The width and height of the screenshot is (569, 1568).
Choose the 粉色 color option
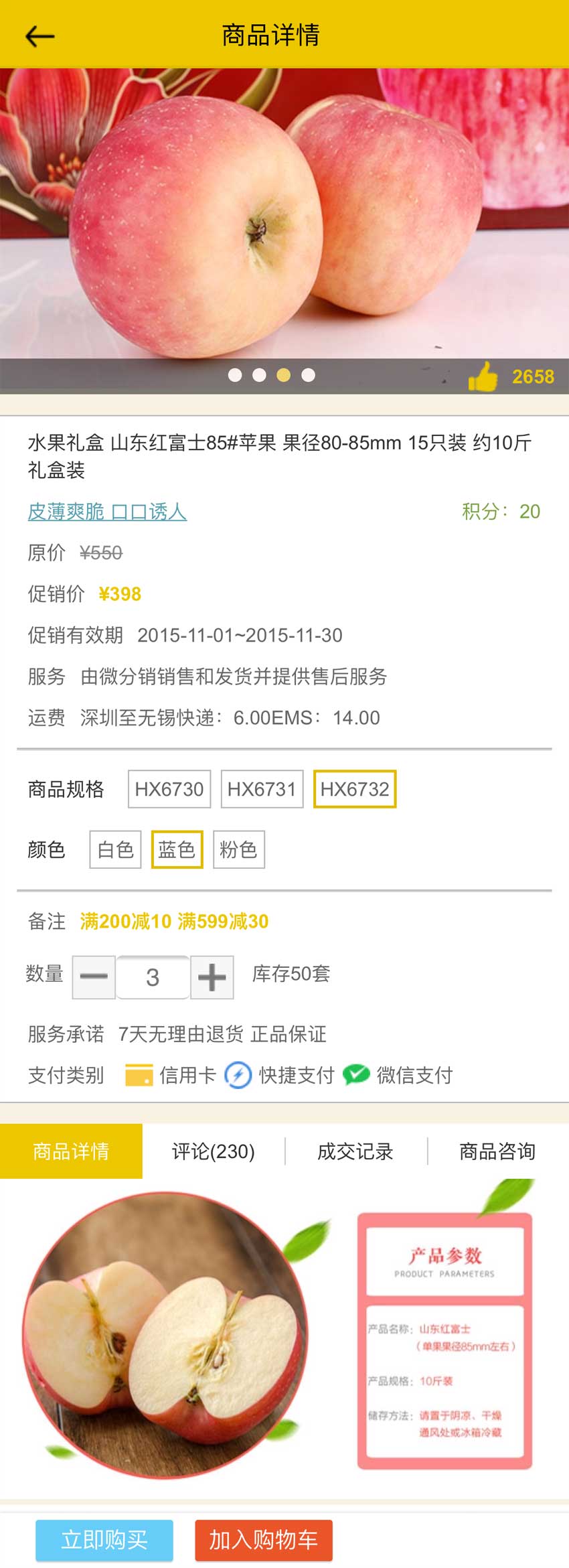[x=239, y=849]
